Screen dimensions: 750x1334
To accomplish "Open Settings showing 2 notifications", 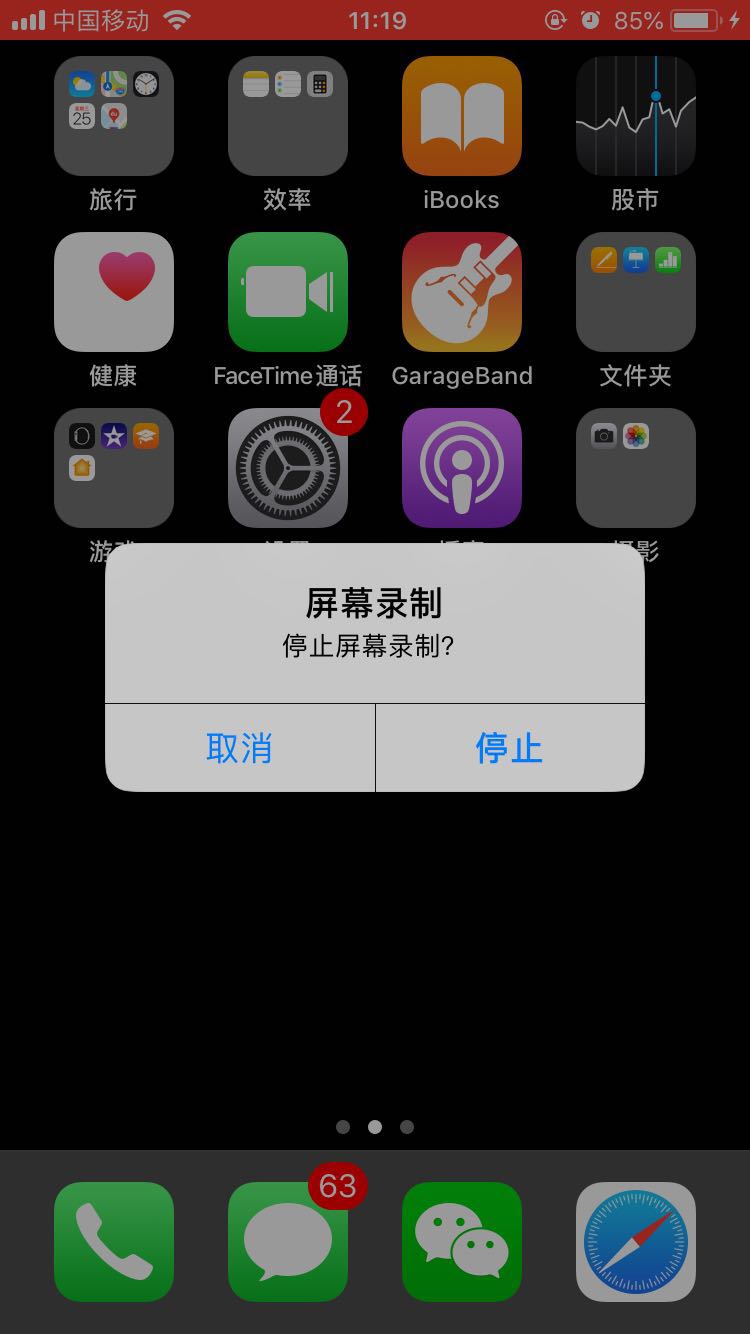I will (287, 468).
